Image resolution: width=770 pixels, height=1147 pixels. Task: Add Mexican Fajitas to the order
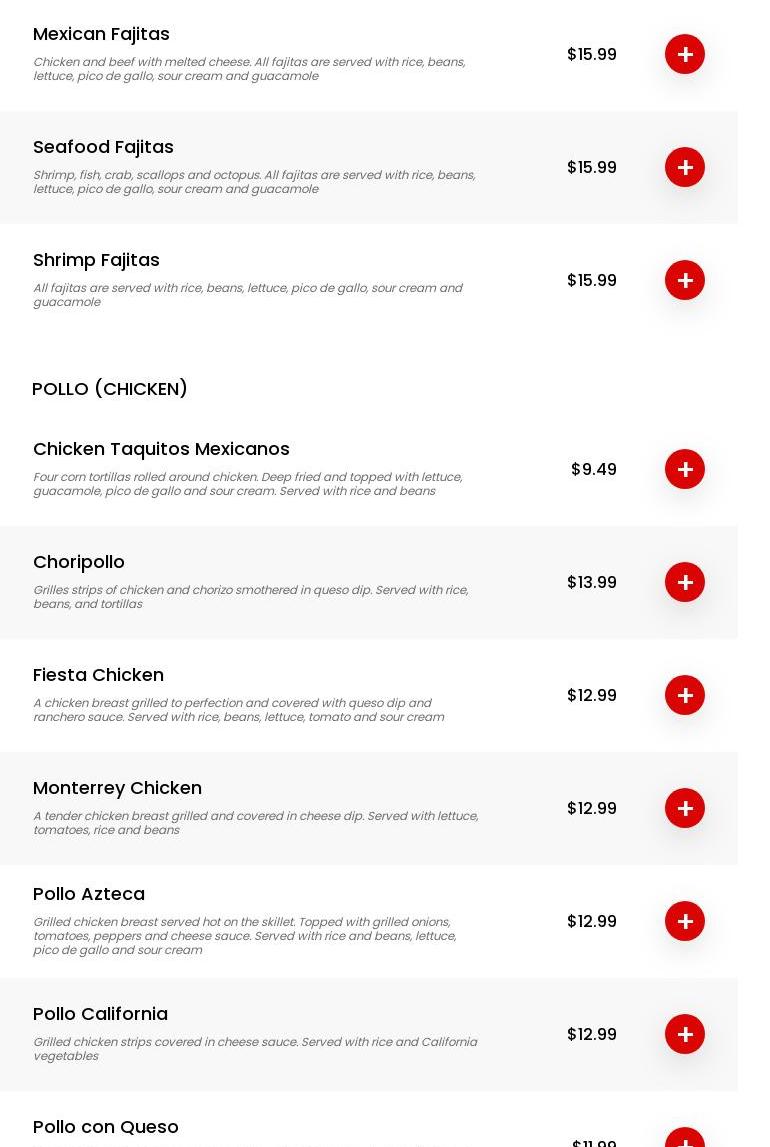(x=685, y=54)
